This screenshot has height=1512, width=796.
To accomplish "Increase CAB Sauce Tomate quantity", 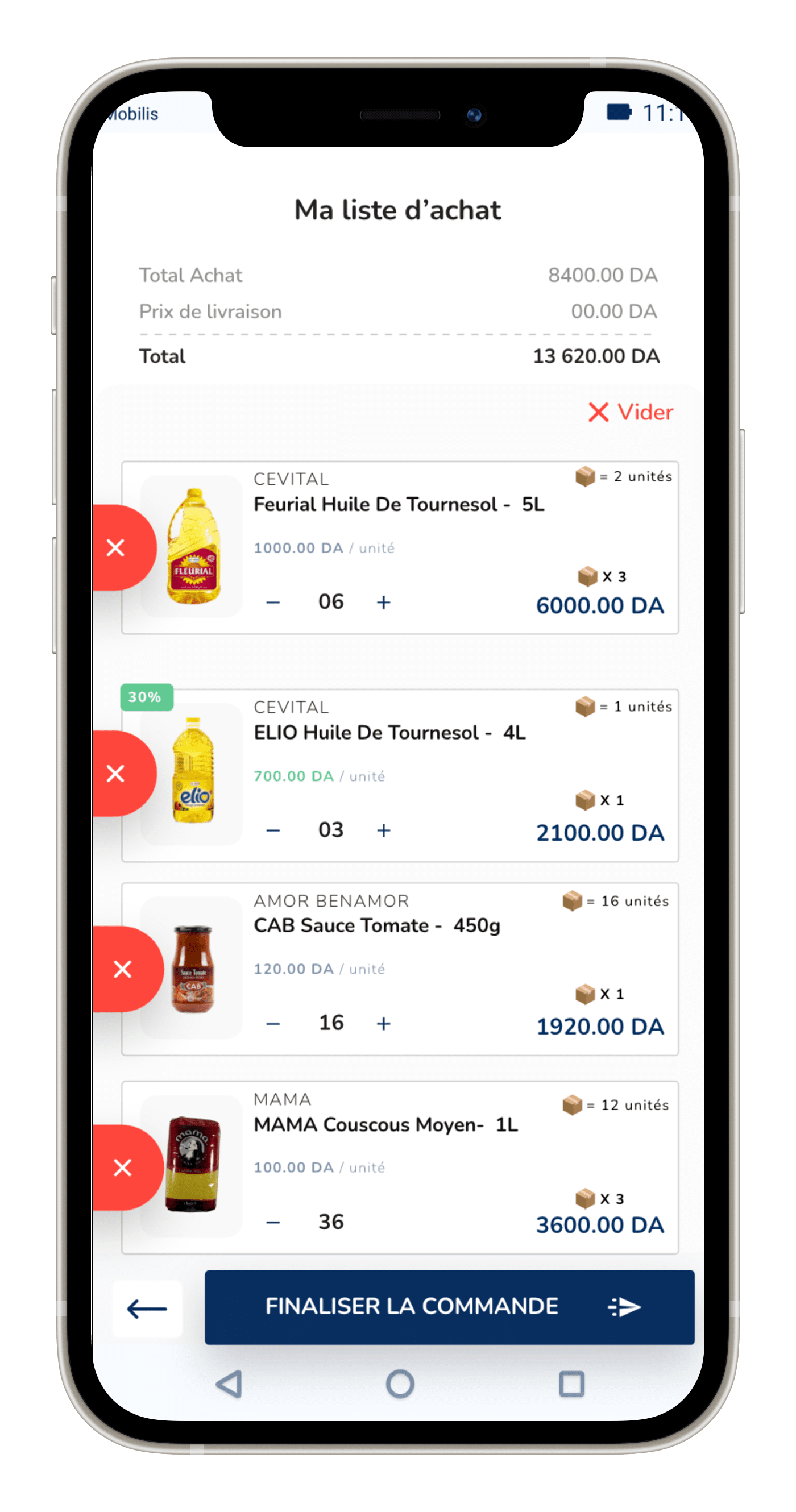I will 383,1024.
